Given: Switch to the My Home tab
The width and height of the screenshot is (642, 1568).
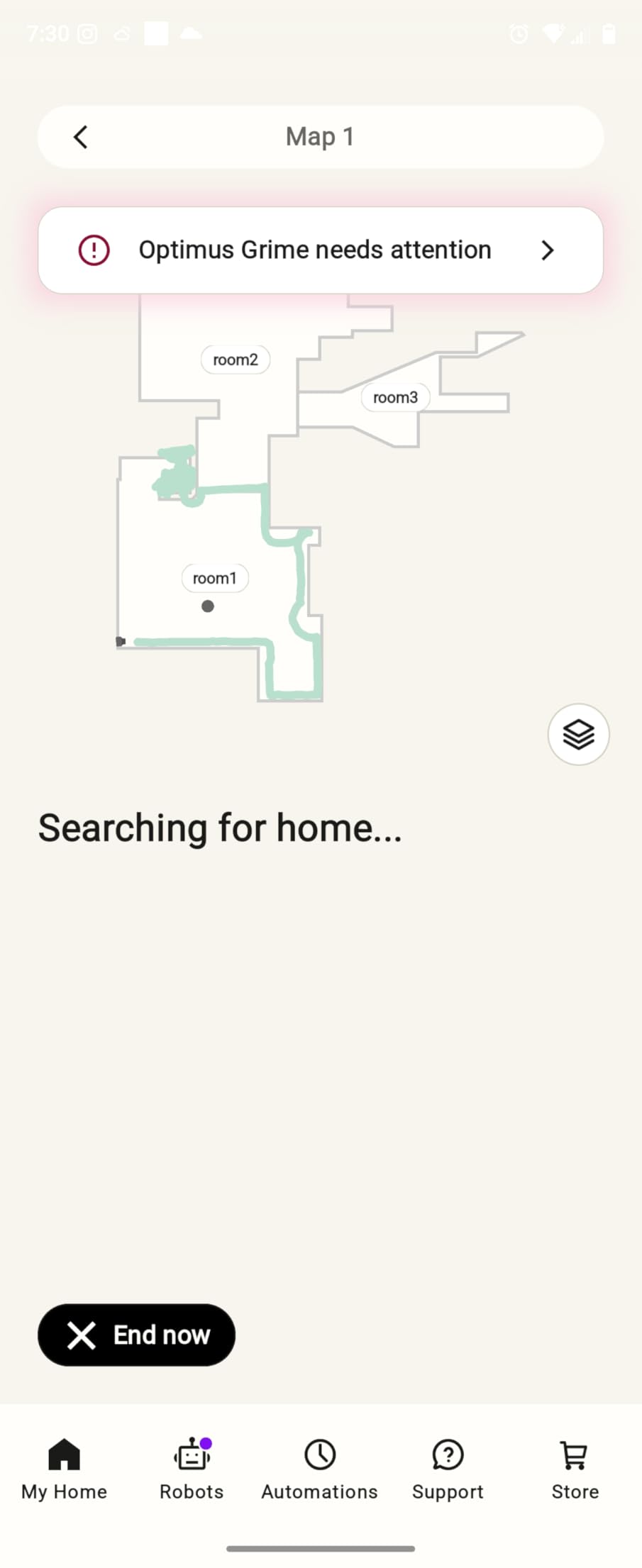Looking at the screenshot, I should [64, 1469].
